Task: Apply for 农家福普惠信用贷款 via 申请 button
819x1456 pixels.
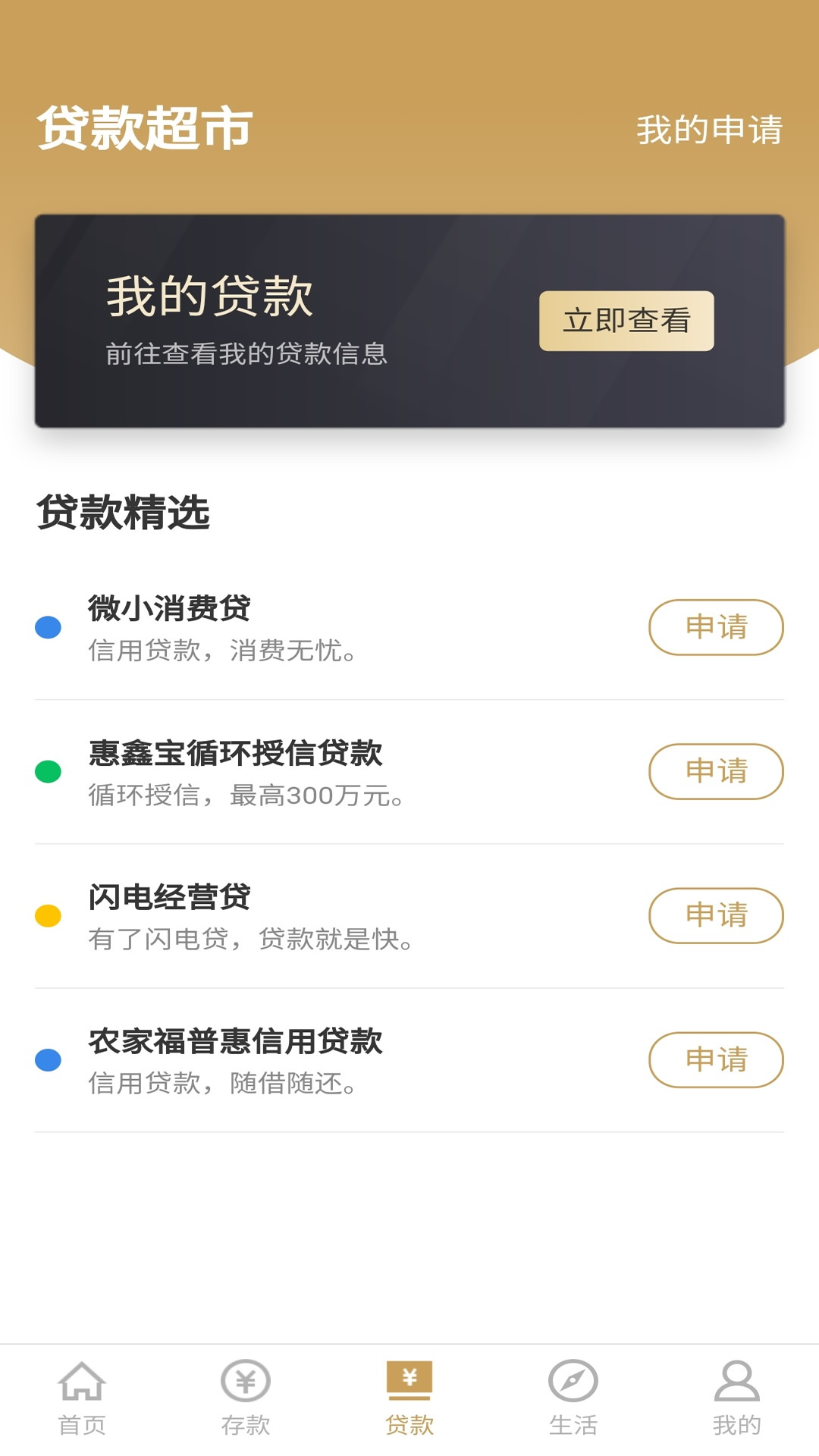Action: (x=715, y=1060)
